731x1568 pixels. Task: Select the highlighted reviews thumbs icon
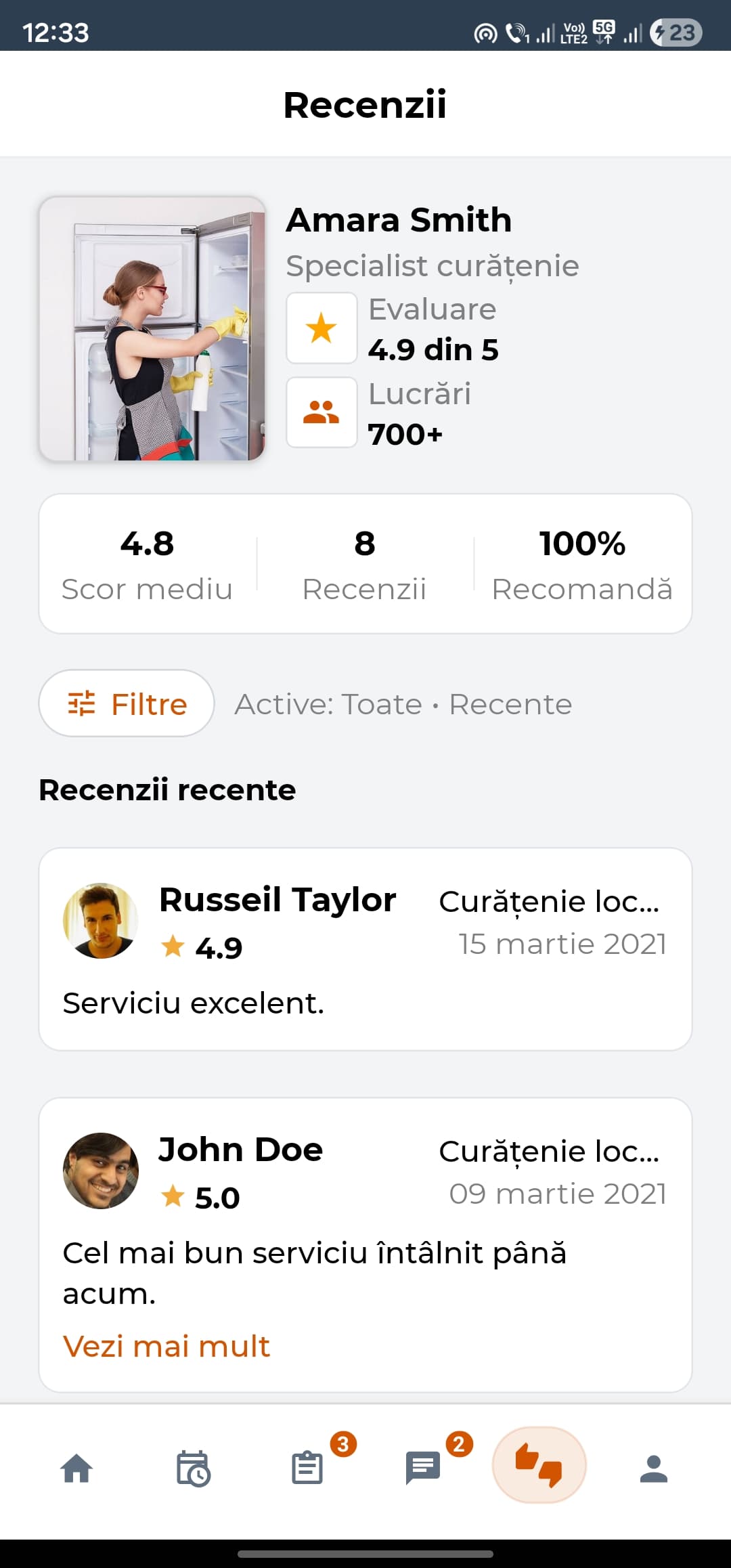(x=538, y=1464)
